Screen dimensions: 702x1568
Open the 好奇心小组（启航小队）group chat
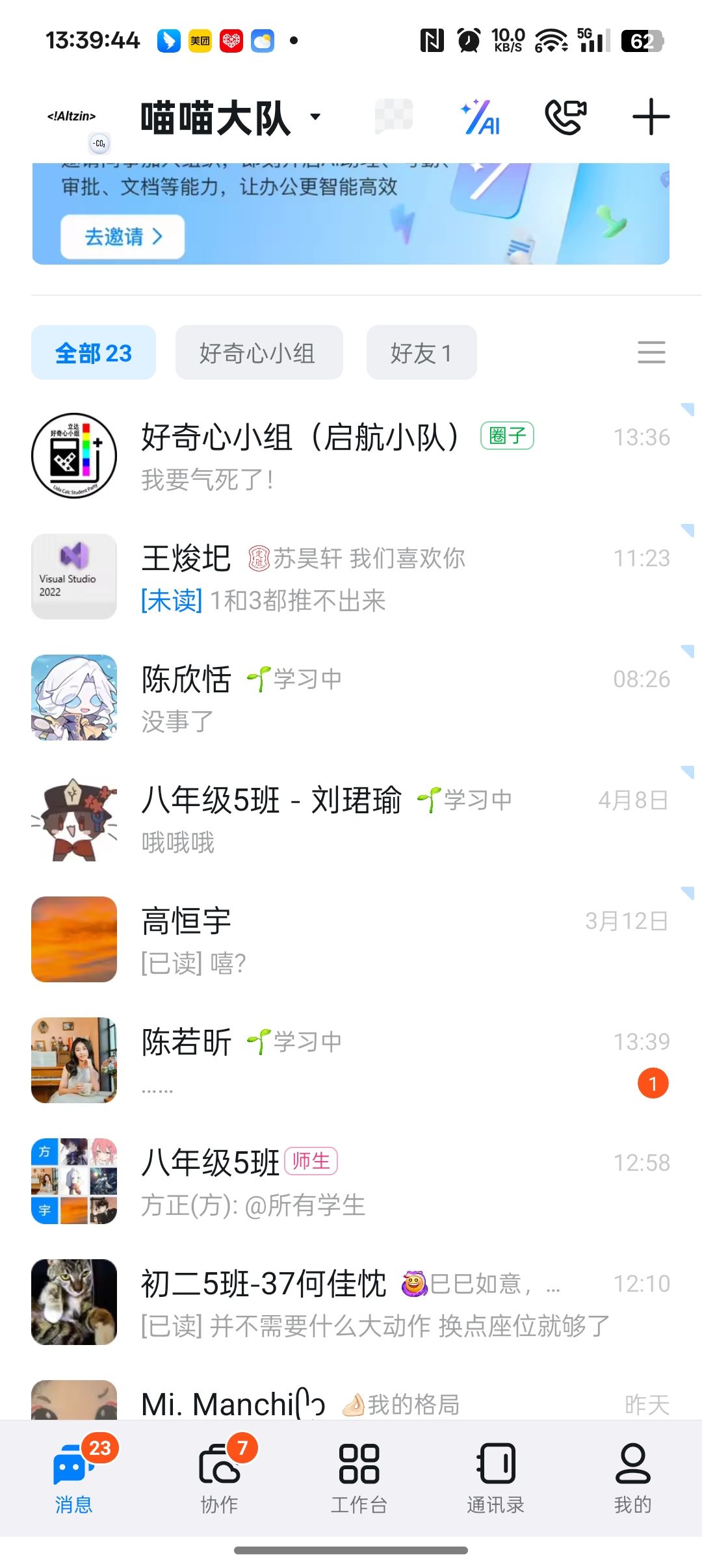[x=351, y=456]
